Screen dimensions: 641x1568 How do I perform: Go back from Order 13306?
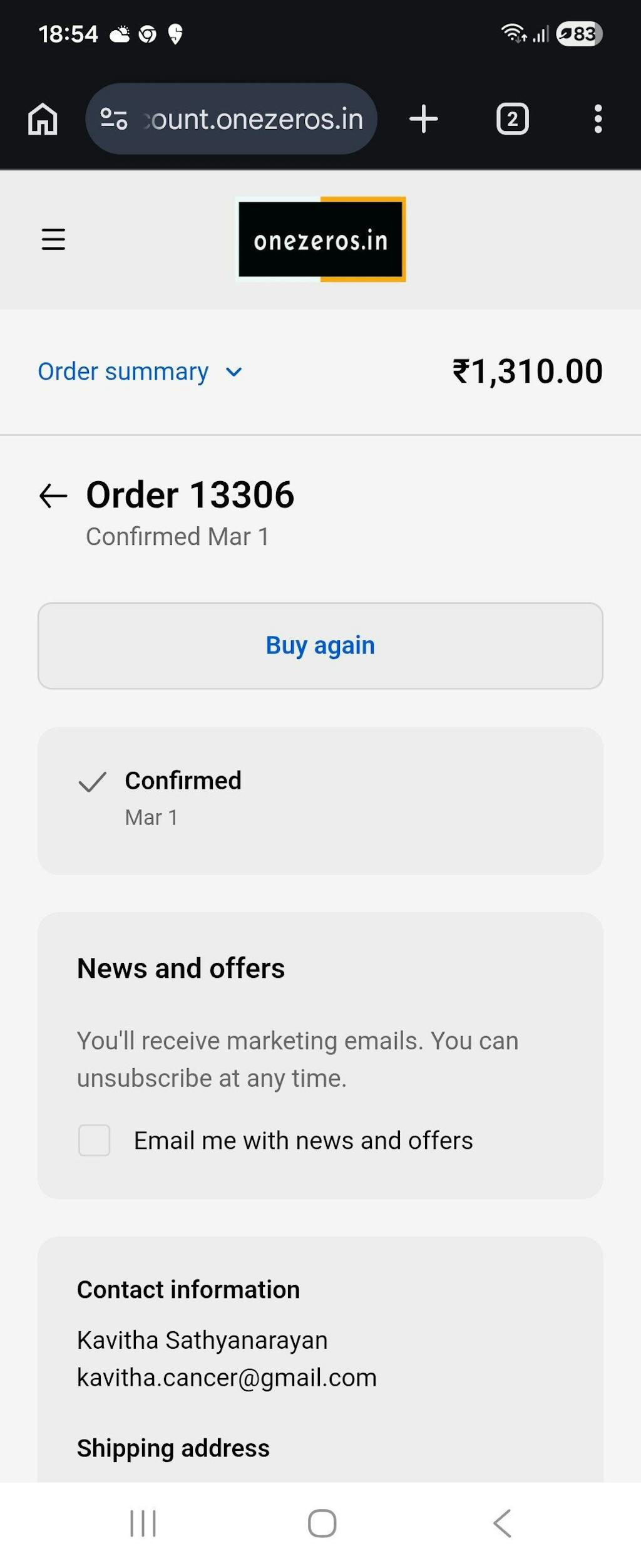(53, 496)
